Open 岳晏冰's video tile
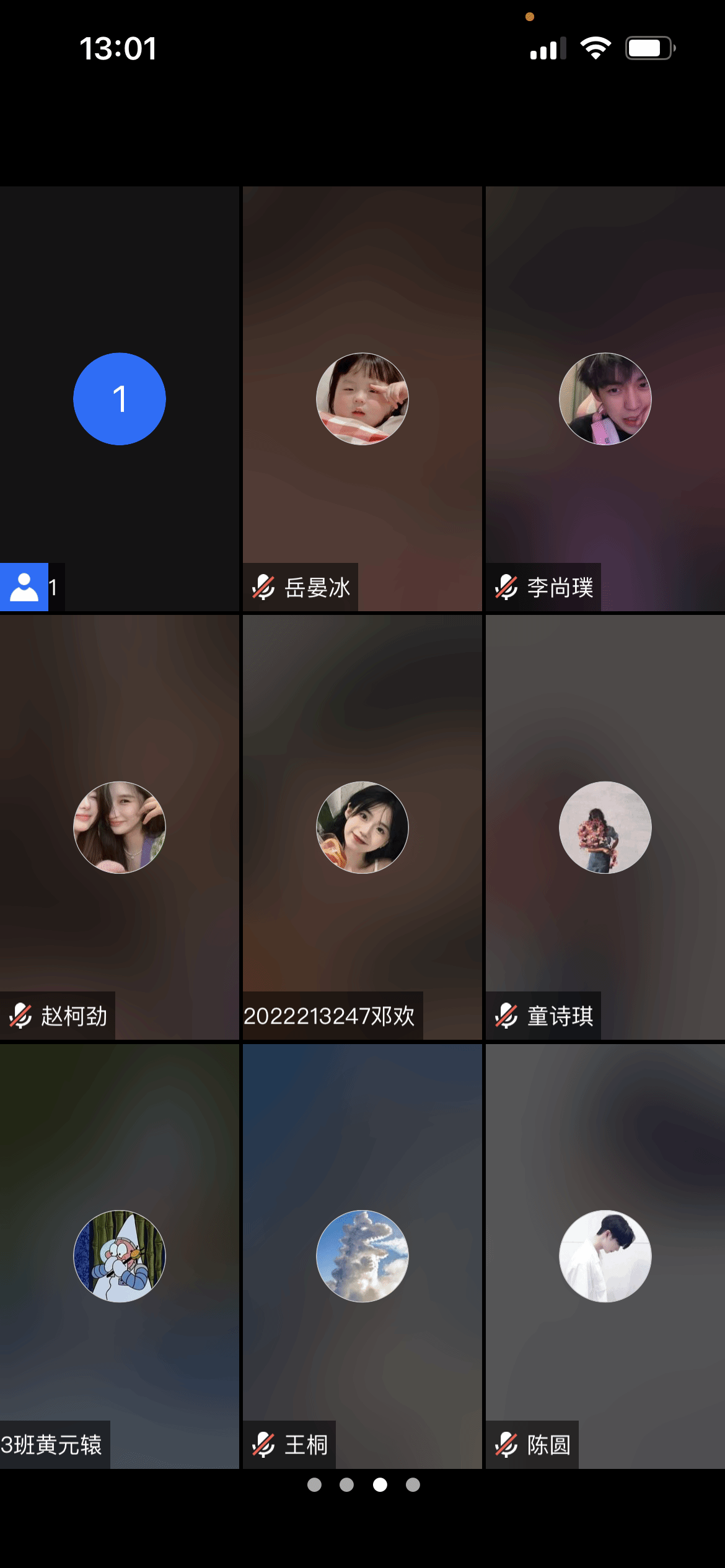Screen dimensions: 725x1568 [362, 399]
